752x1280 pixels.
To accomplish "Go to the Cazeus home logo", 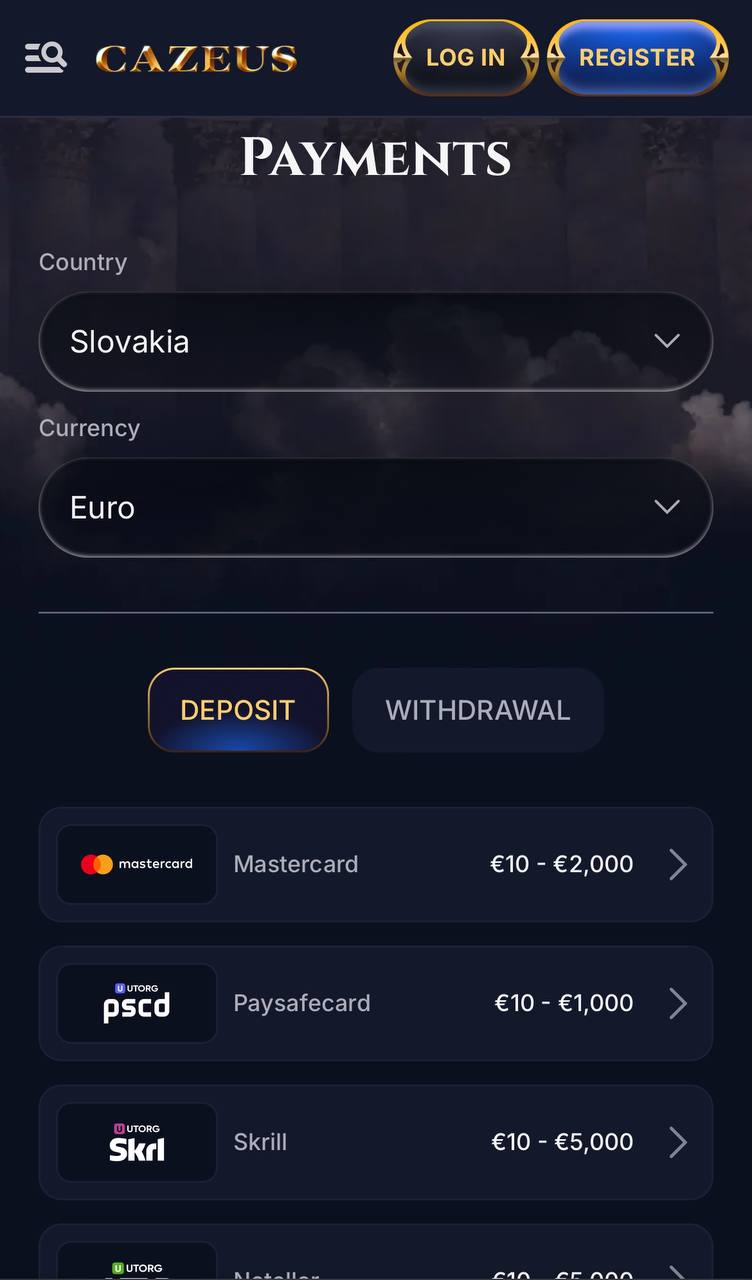I will coord(196,59).
